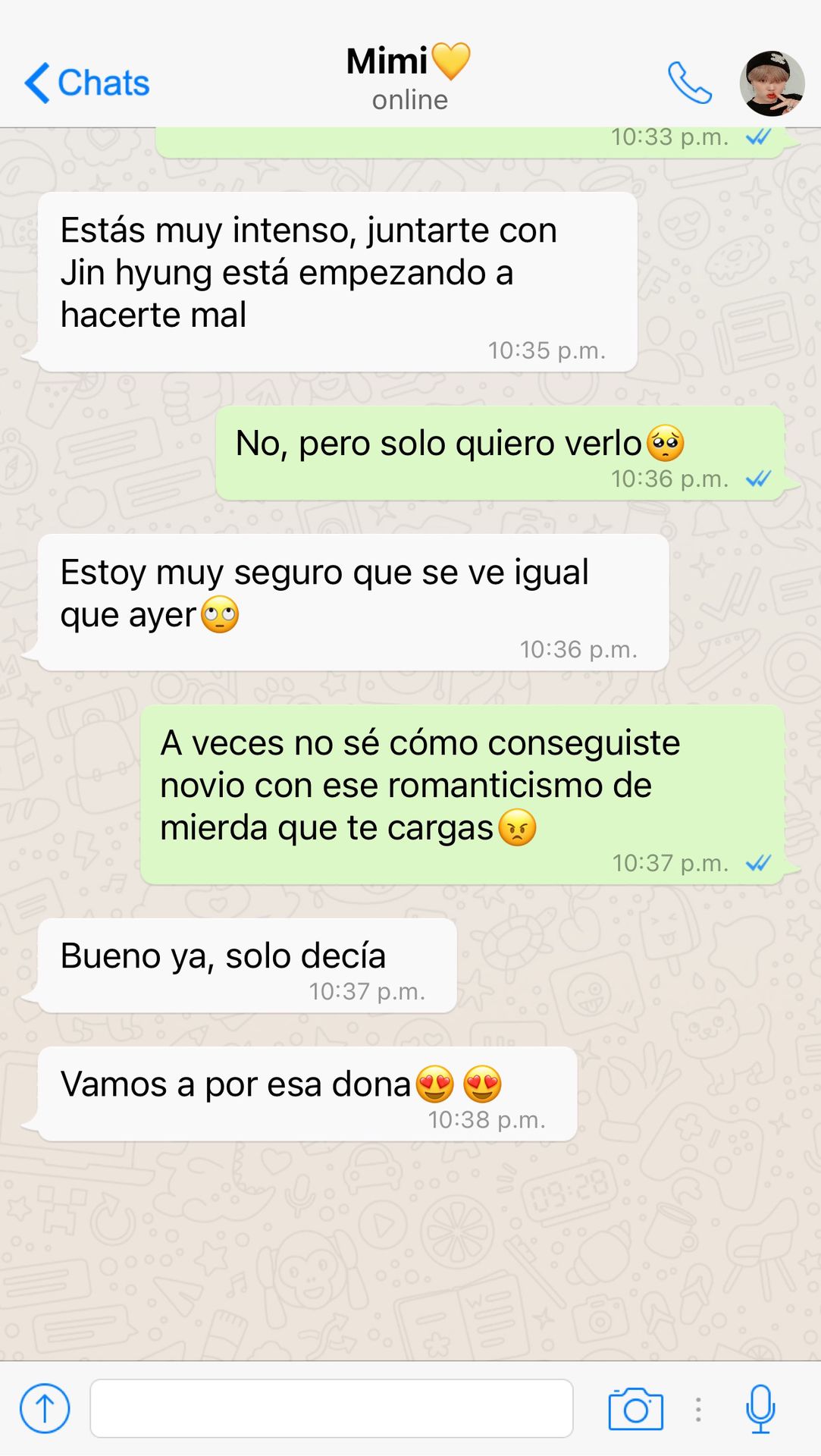Screen dimensions: 821x1456
Task: Tap the microphone to record a voice message
Action: pos(760,1409)
